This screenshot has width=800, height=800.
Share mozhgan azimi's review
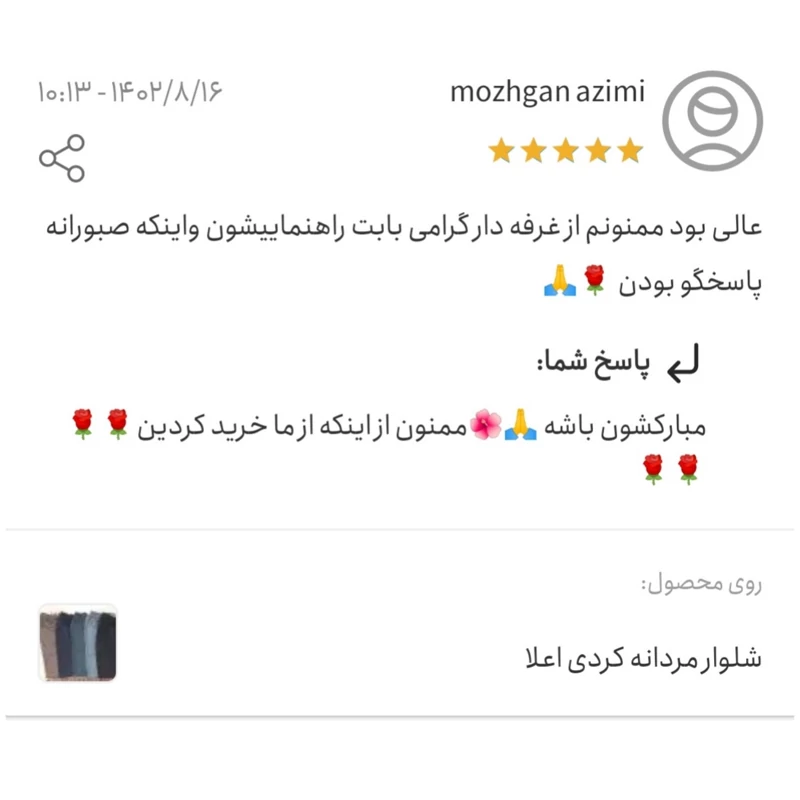[x=62, y=158]
